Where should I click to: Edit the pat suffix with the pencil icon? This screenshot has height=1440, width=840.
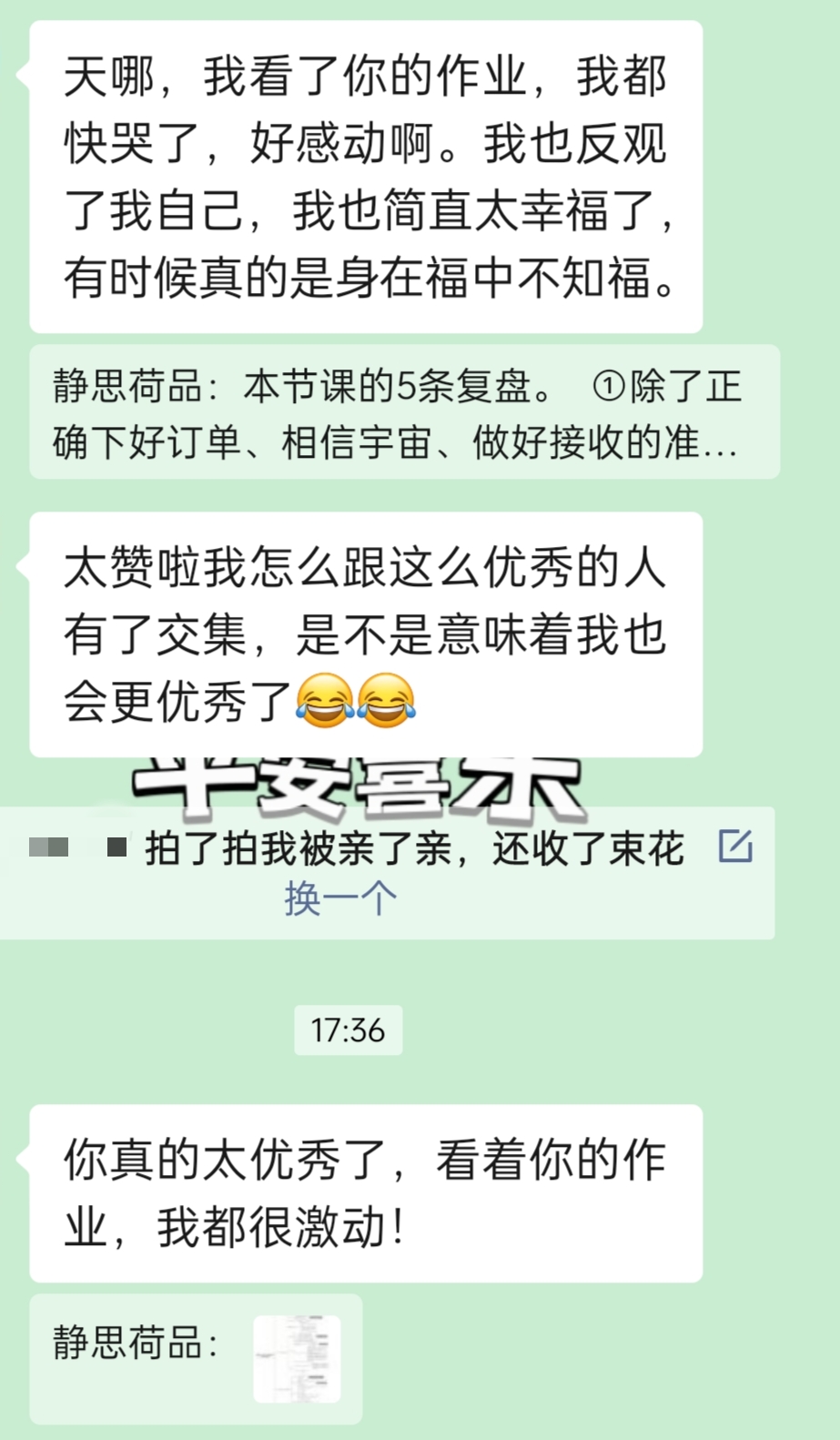point(734,846)
